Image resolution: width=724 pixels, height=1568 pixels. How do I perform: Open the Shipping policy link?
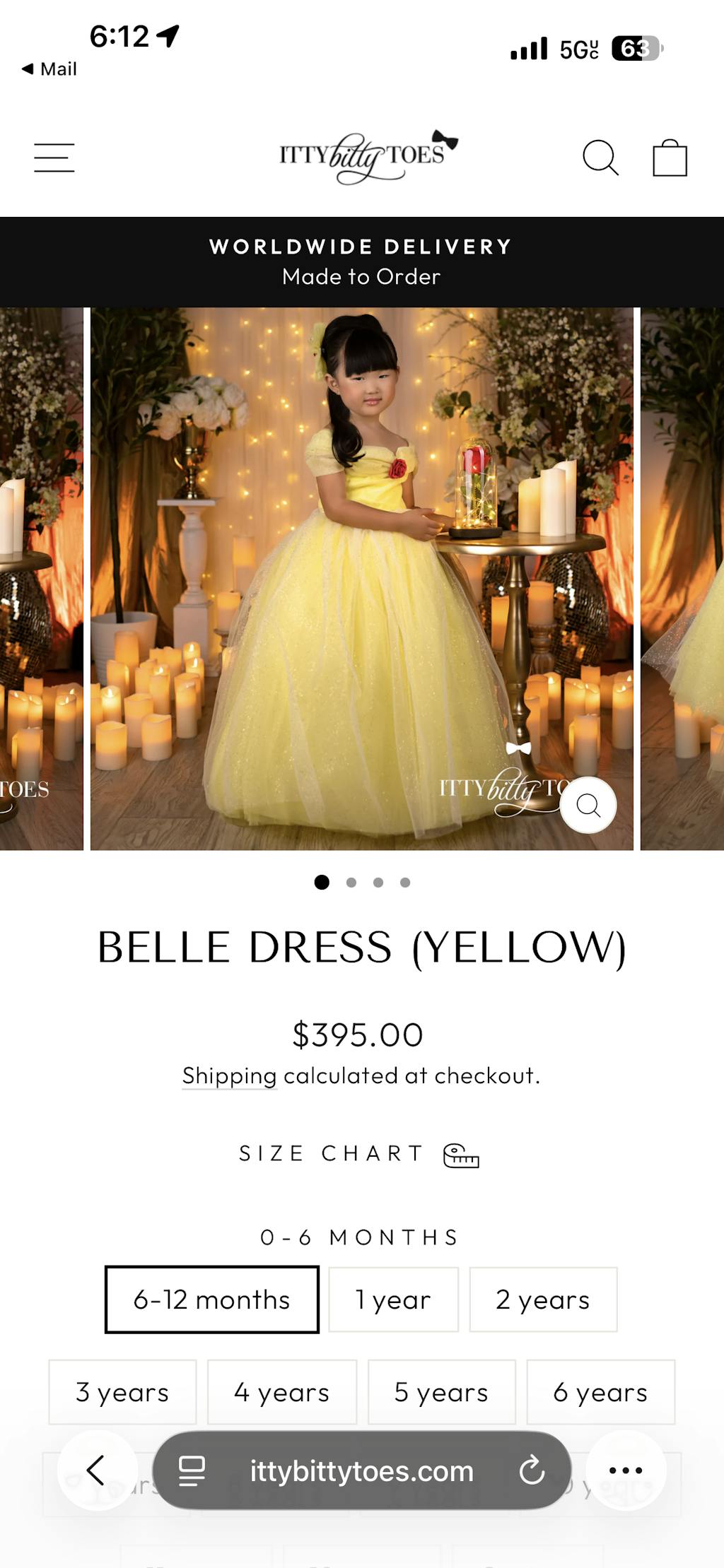tap(229, 1075)
